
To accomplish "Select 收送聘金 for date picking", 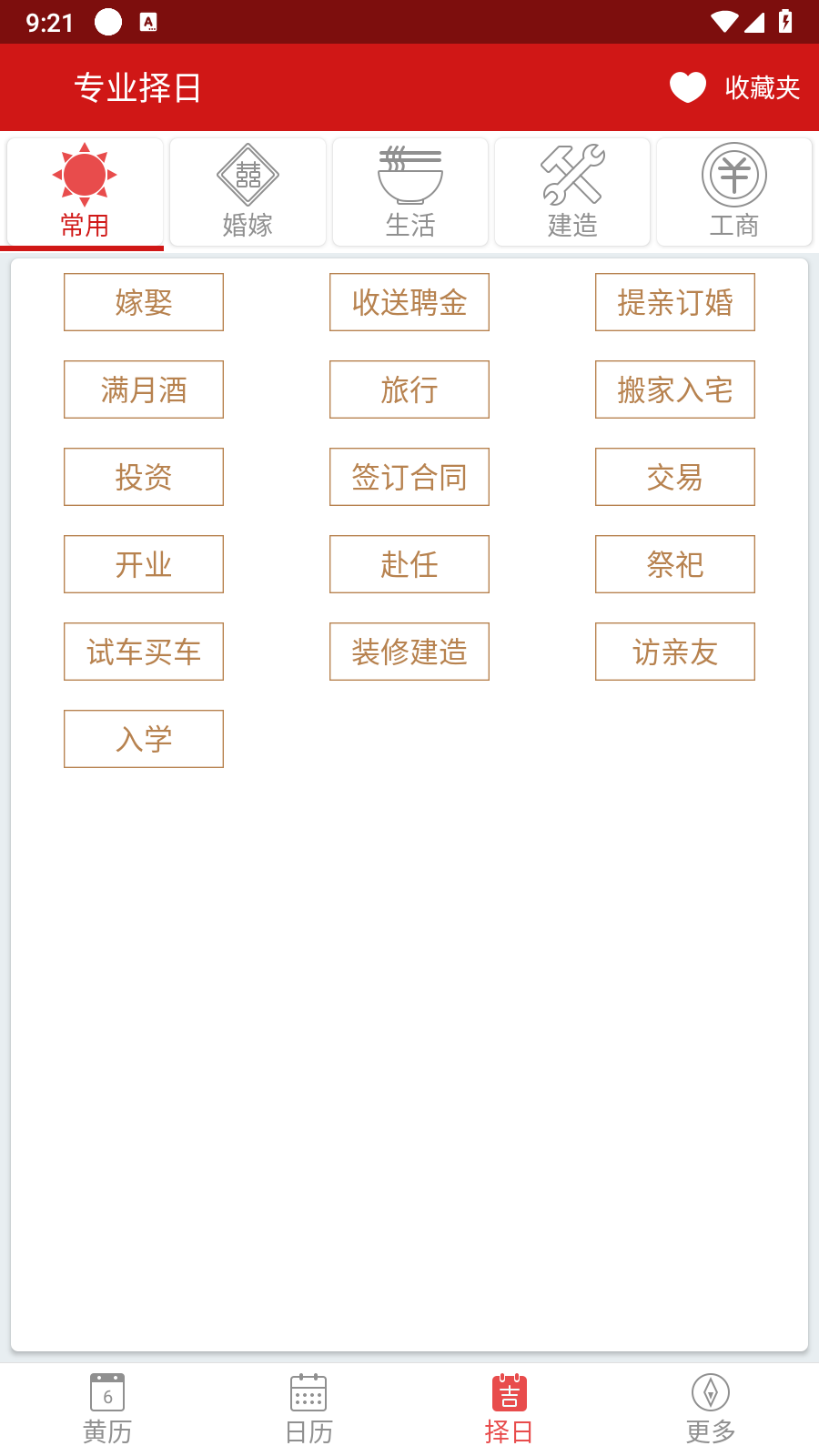I will (x=409, y=302).
